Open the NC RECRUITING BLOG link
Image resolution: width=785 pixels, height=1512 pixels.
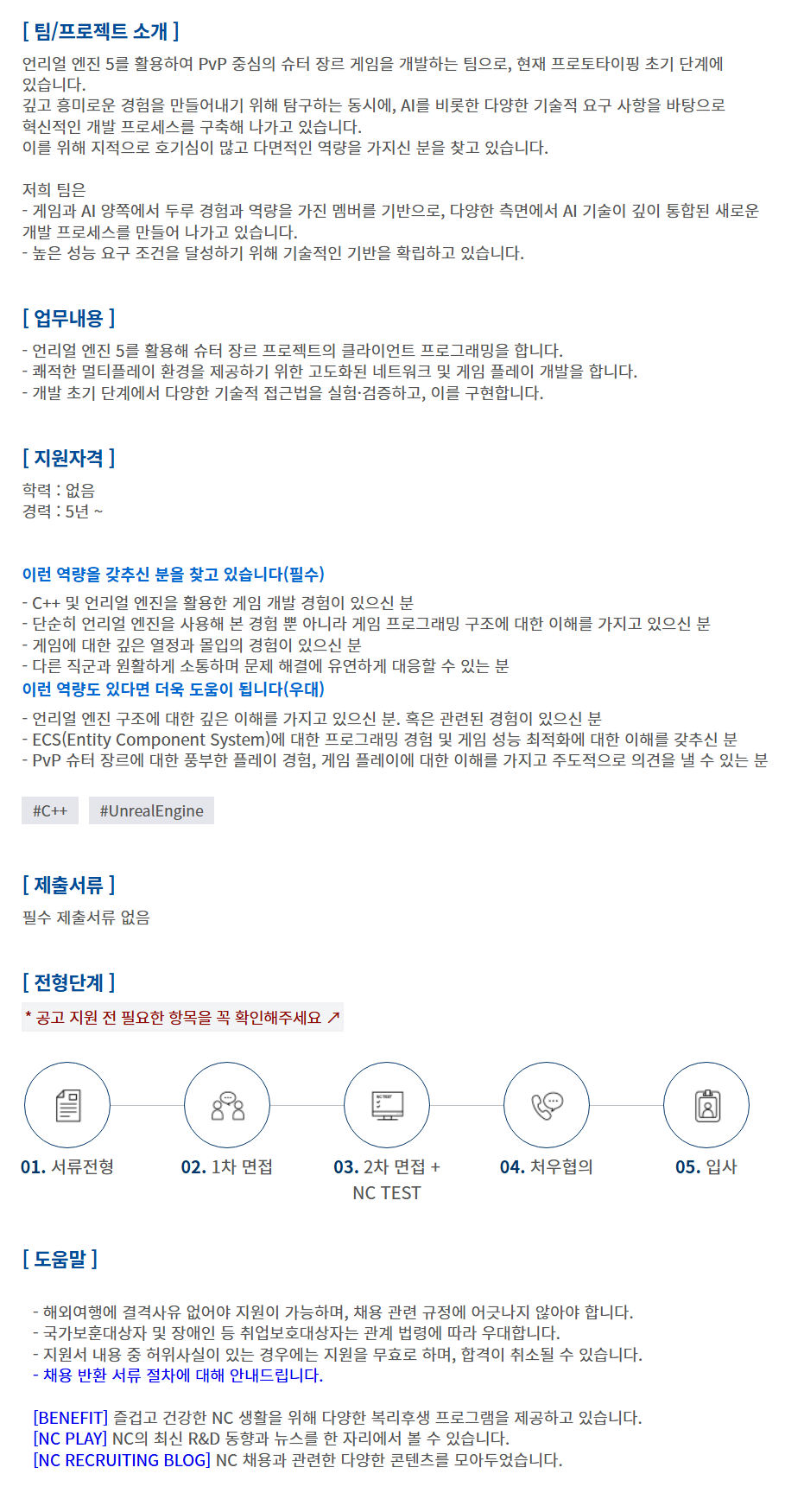click(122, 1459)
